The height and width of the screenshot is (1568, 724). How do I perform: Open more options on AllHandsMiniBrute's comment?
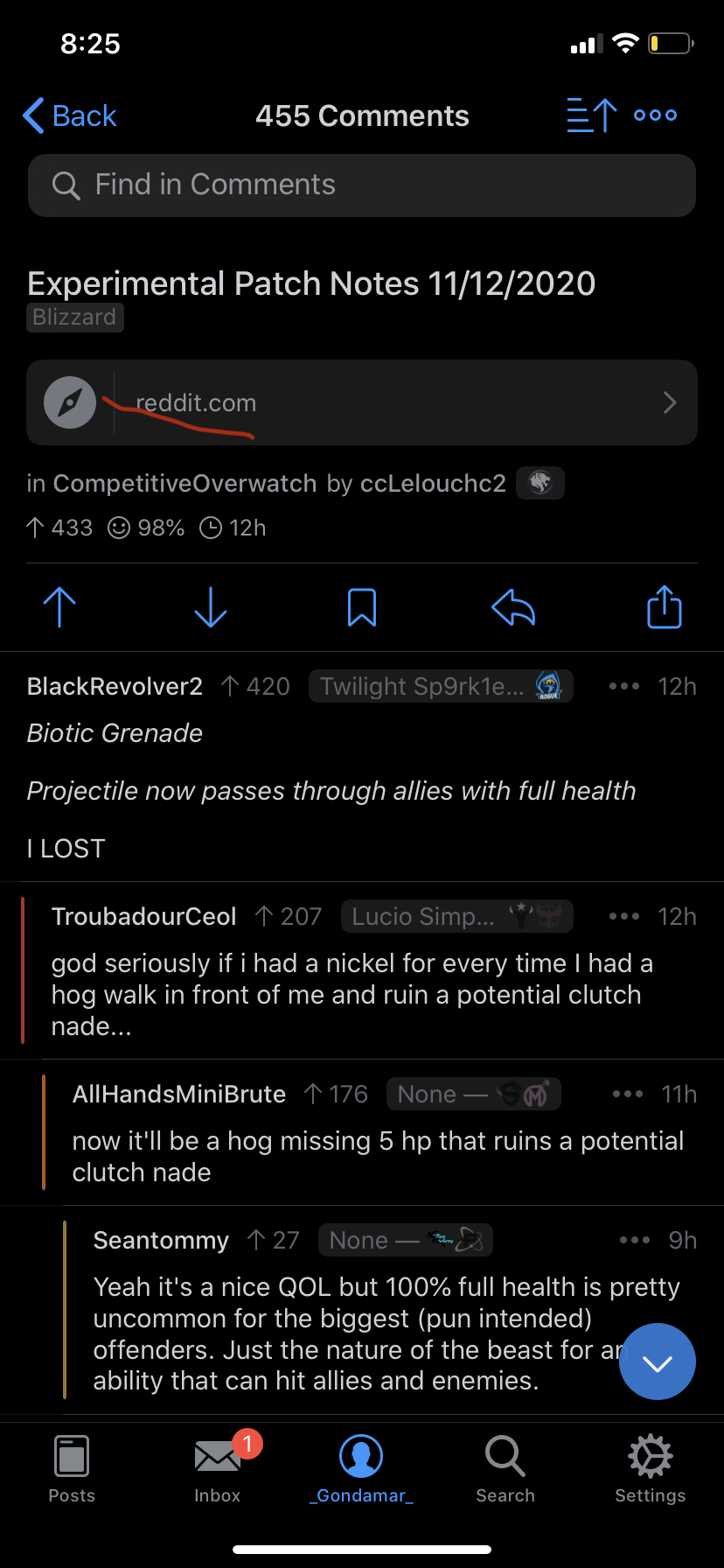click(x=628, y=1095)
